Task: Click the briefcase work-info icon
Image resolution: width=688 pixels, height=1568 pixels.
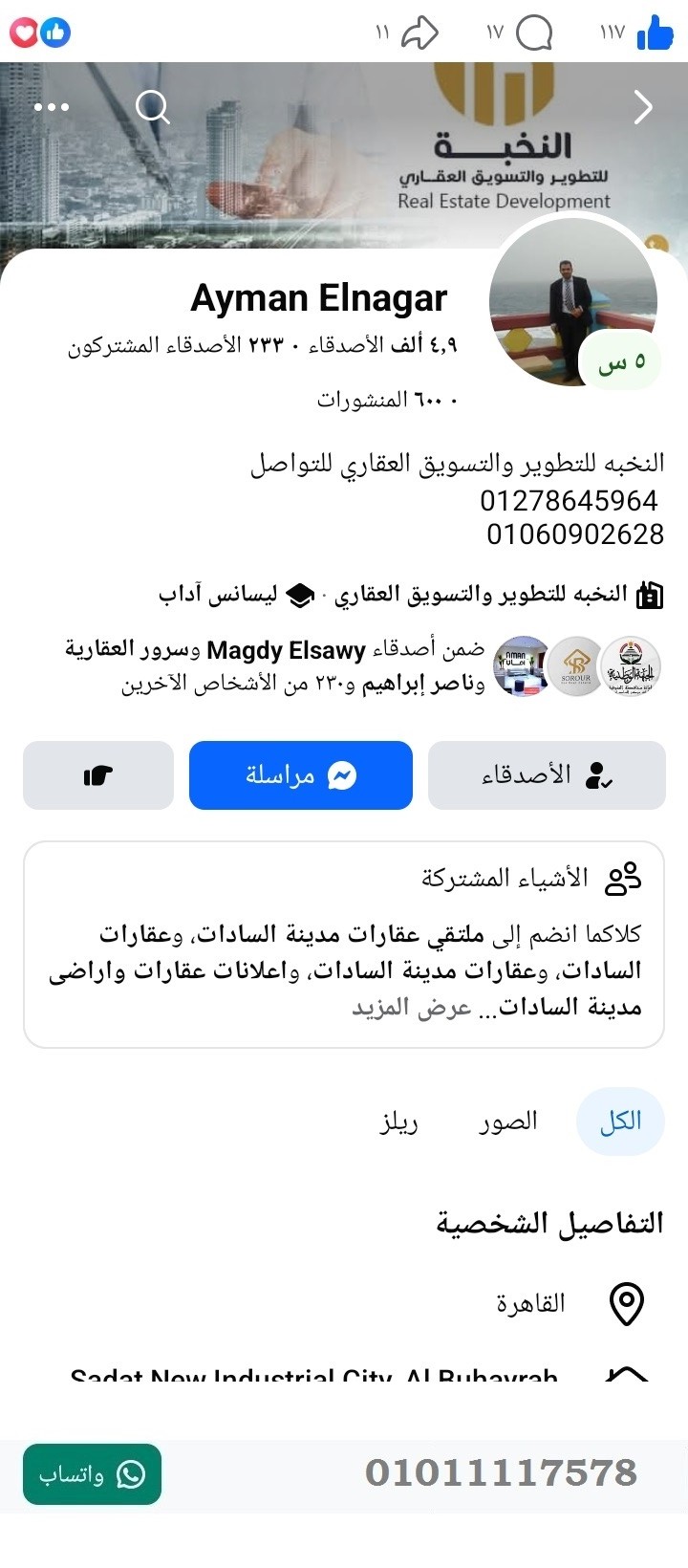Action: pos(650,595)
